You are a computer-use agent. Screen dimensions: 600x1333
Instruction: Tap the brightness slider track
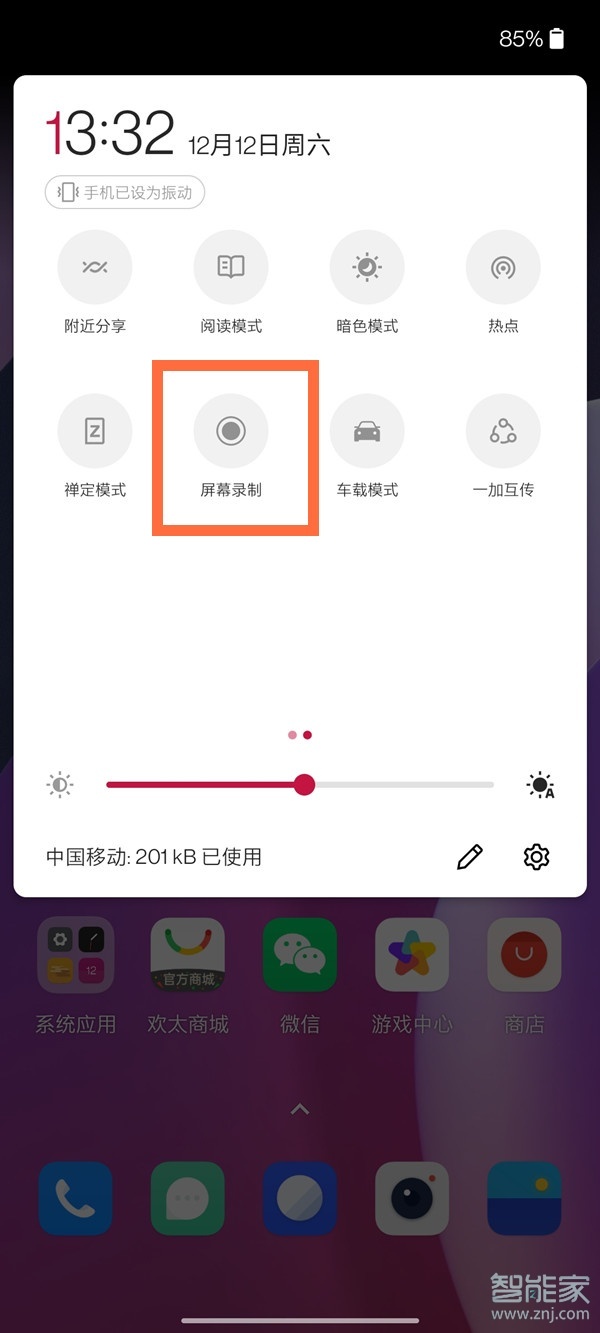[x=400, y=785]
